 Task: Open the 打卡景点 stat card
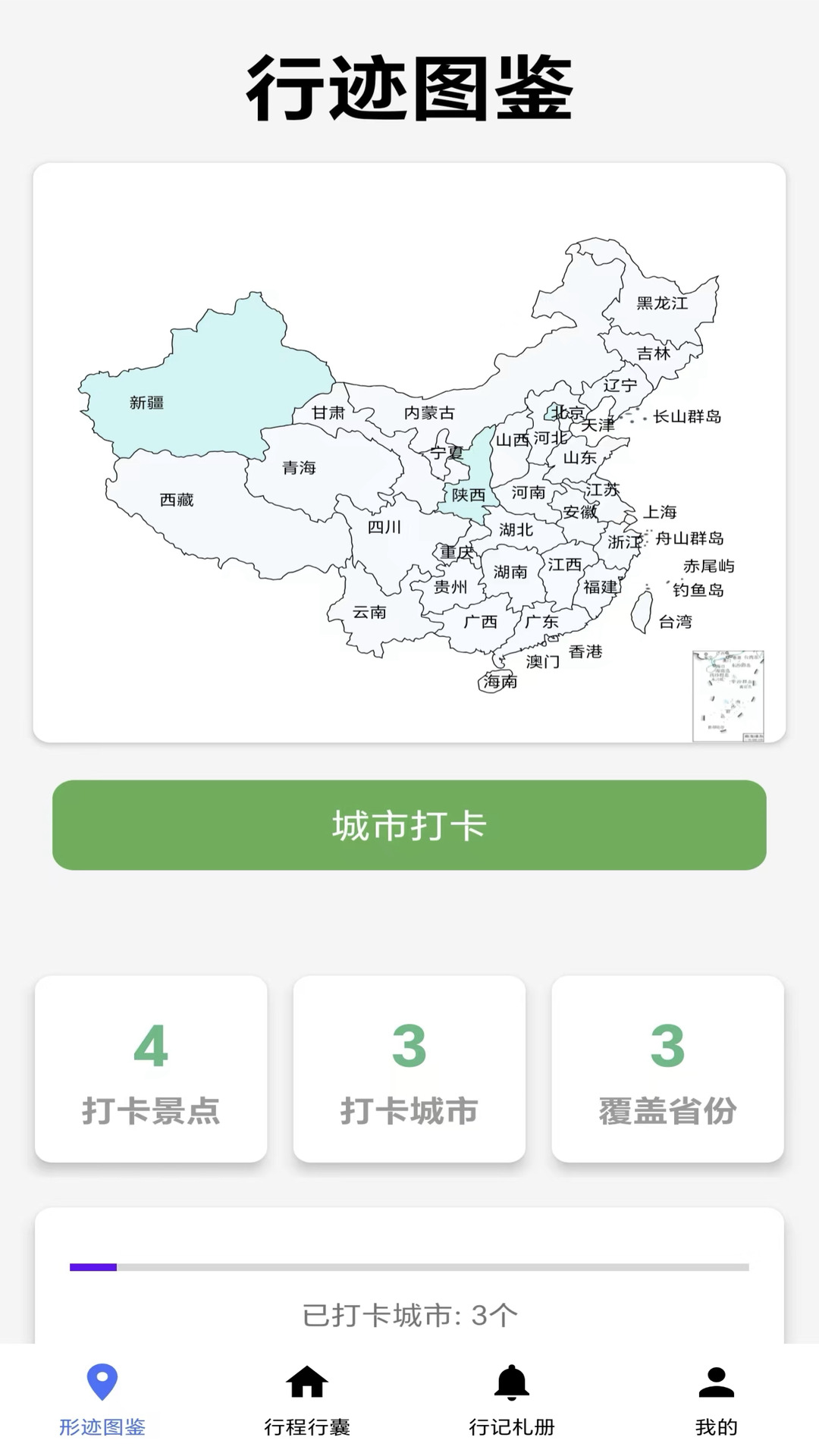(x=151, y=1069)
